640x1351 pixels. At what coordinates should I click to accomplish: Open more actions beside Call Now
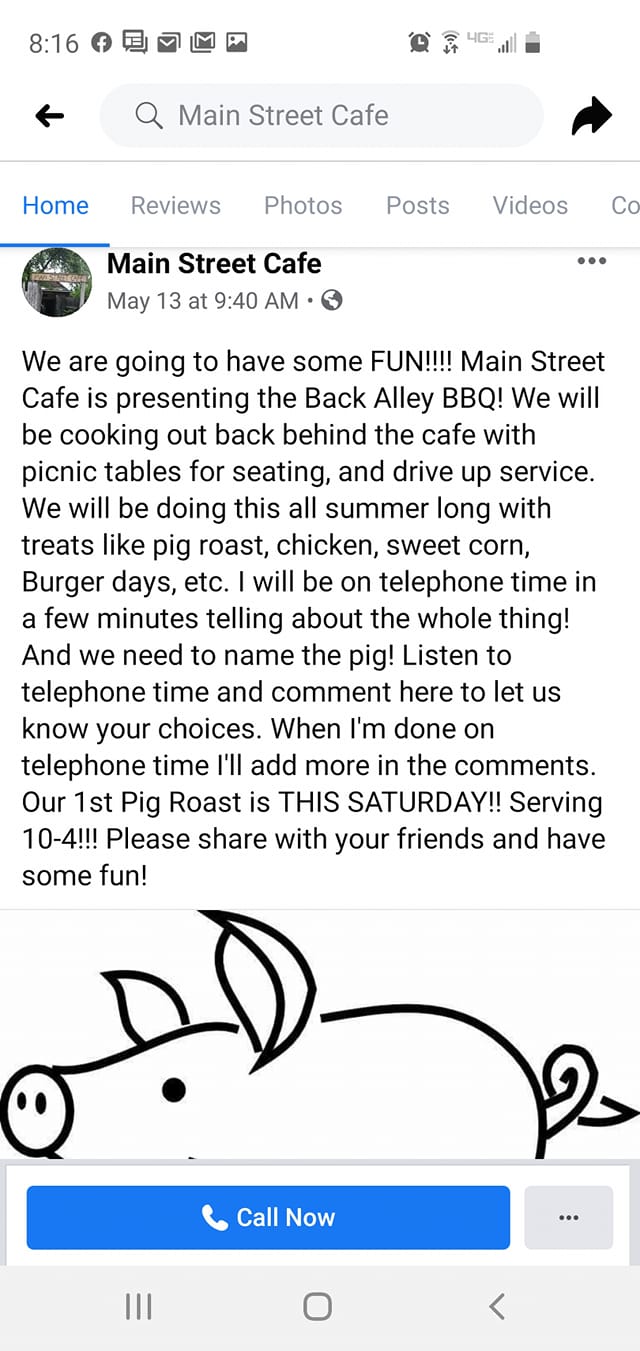coord(568,1217)
